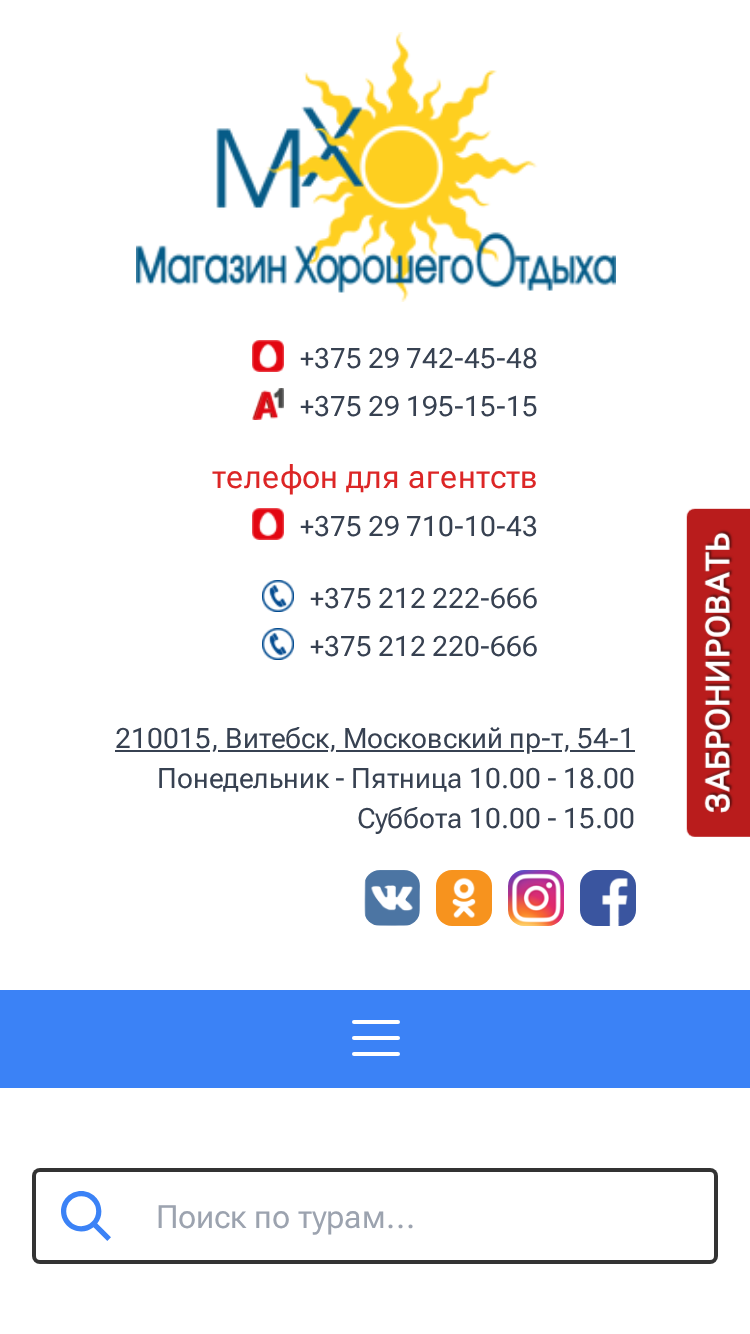
Task: Visit the Instagram profile
Action: tap(536, 898)
